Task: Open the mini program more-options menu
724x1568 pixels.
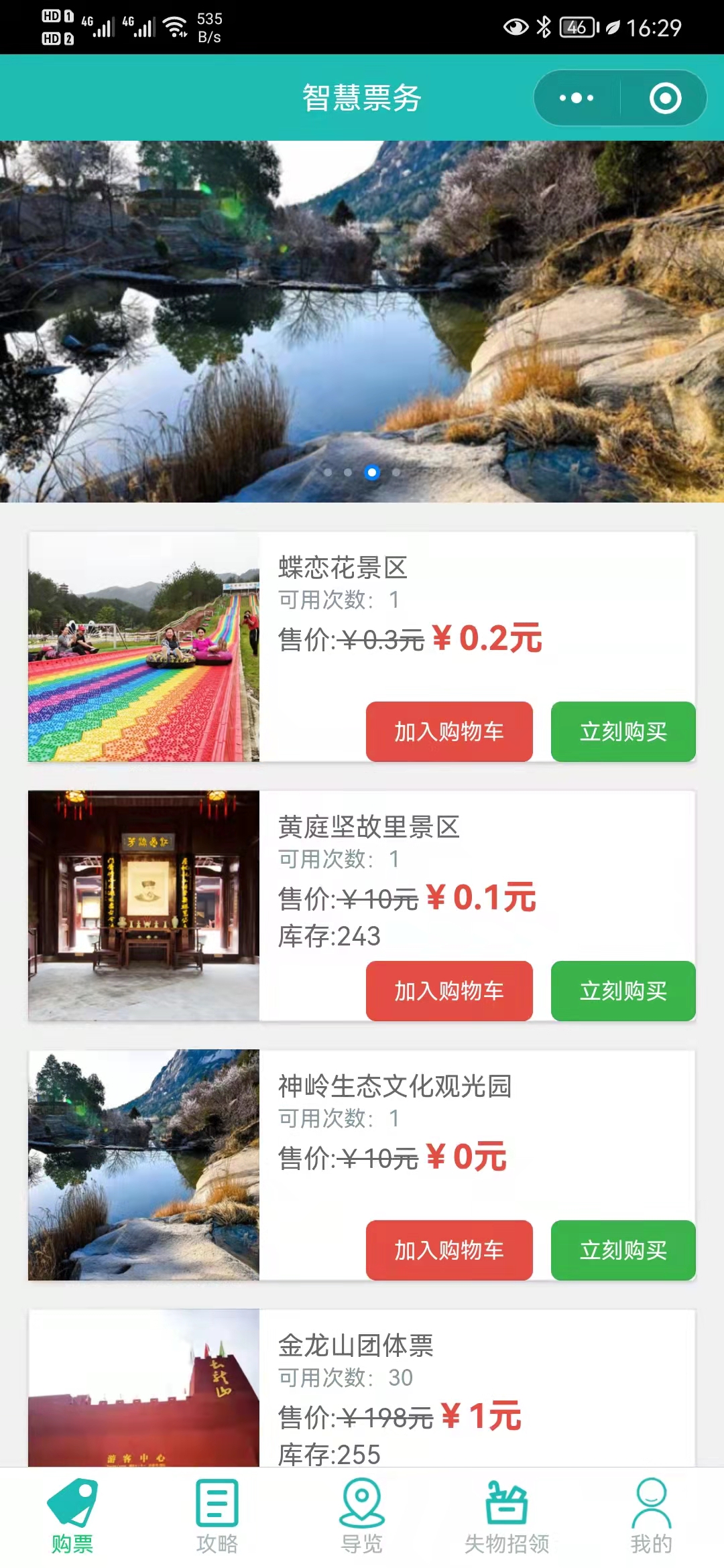Action: tap(577, 99)
